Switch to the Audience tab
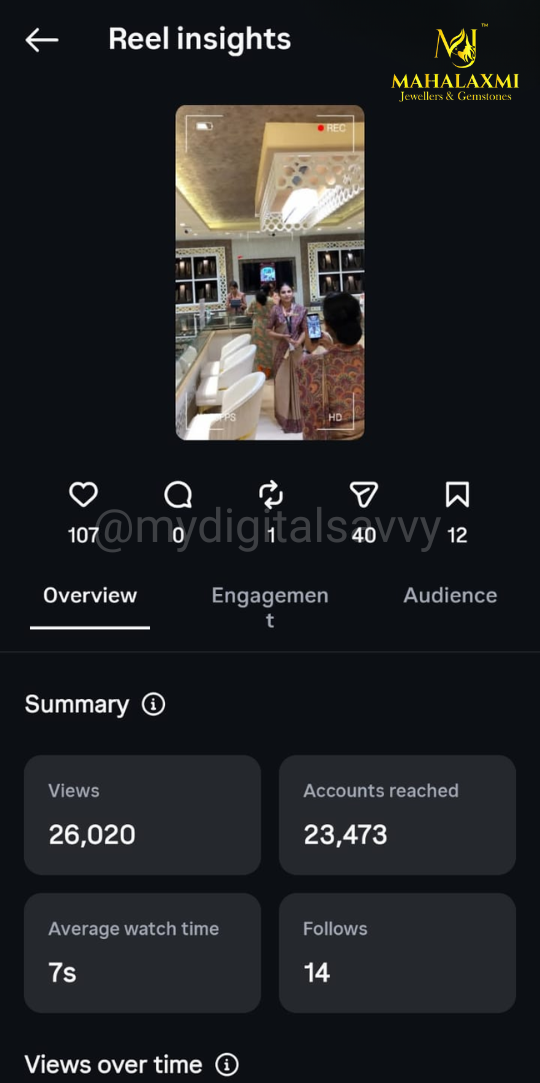540x1083 pixels. pos(450,595)
